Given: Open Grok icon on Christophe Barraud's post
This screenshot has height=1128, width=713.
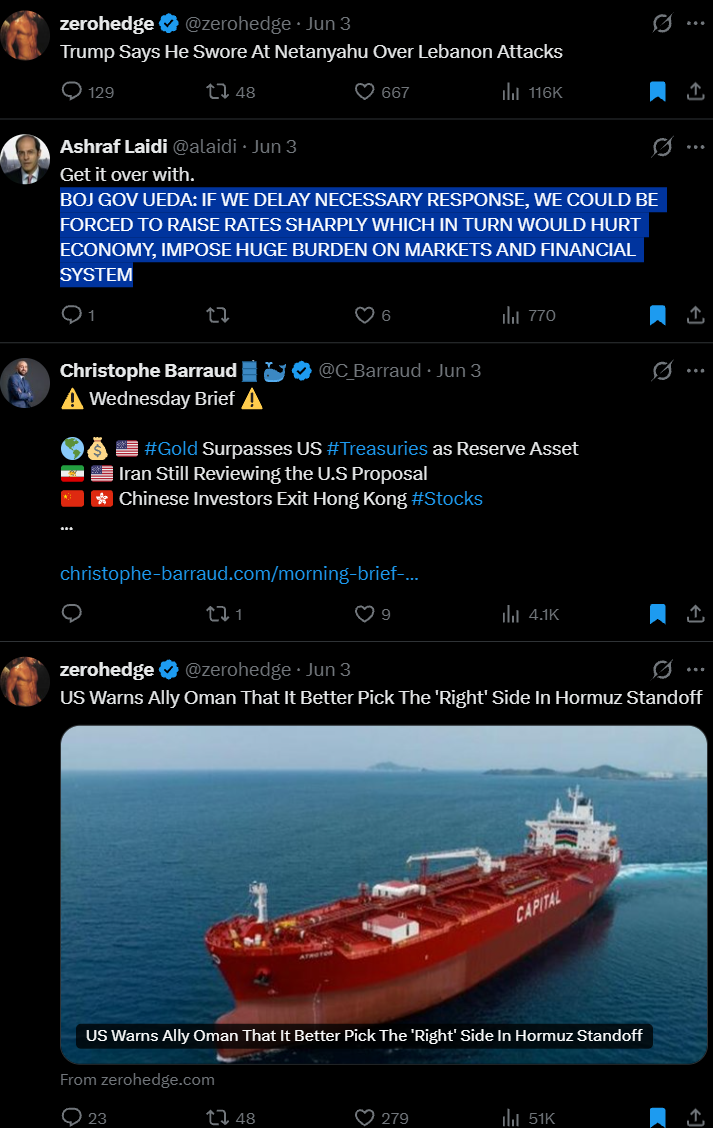Looking at the screenshot, I should point(662,370).
